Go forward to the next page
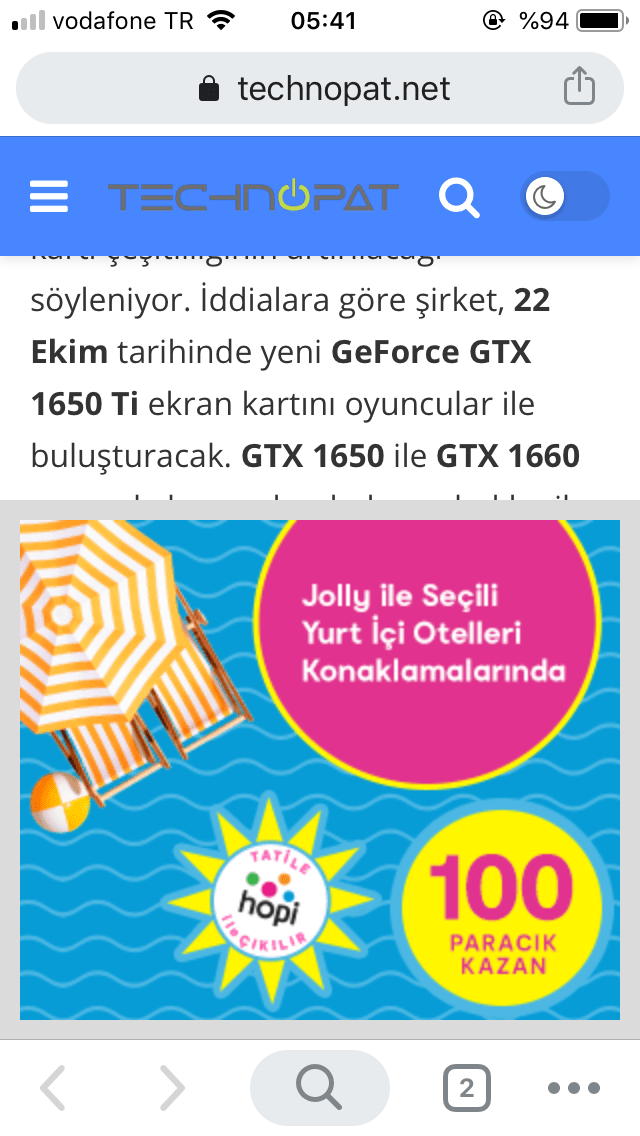This screenshot has height=1136, width=640. 172,1088
